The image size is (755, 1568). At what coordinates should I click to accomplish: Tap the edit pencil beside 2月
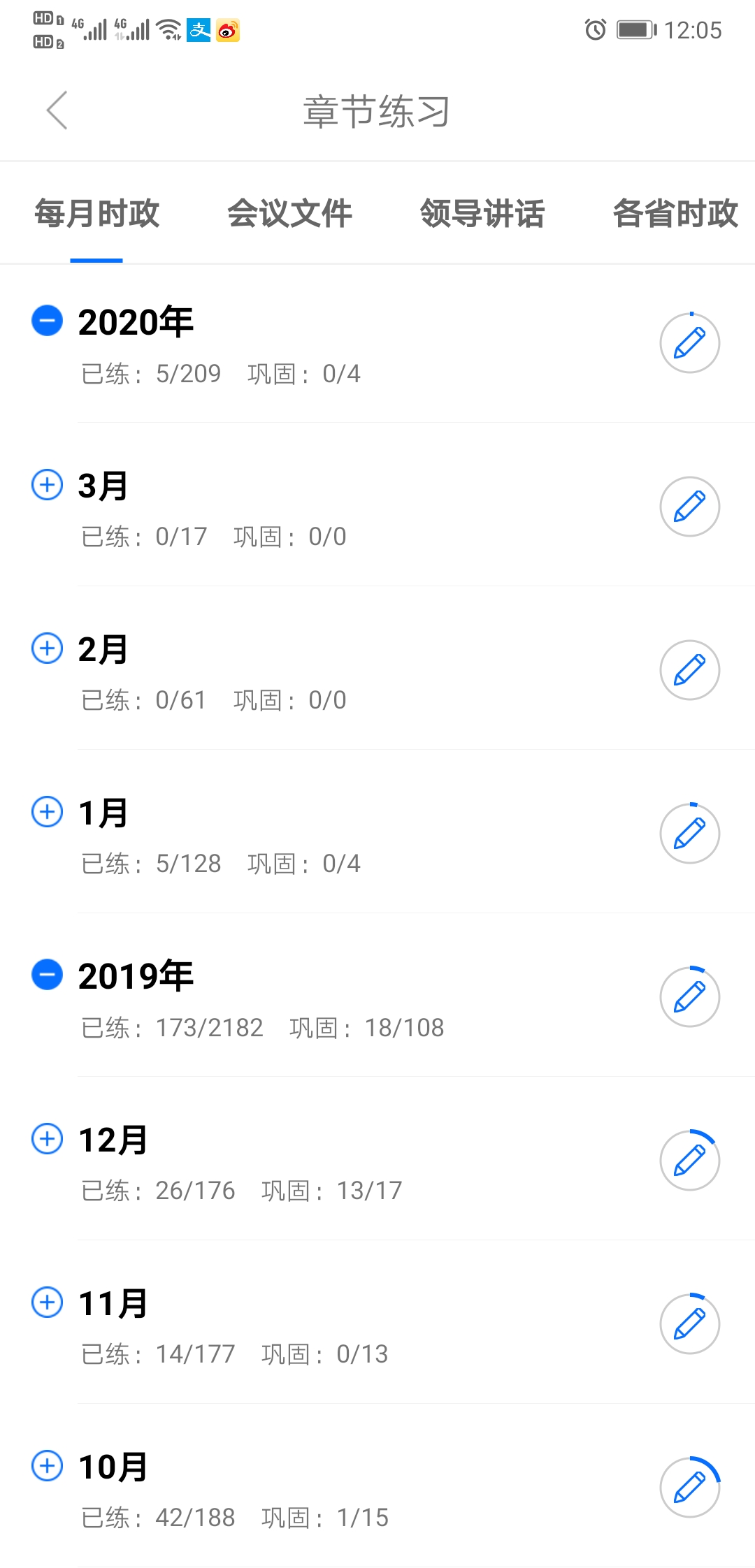tap(689, 669)
